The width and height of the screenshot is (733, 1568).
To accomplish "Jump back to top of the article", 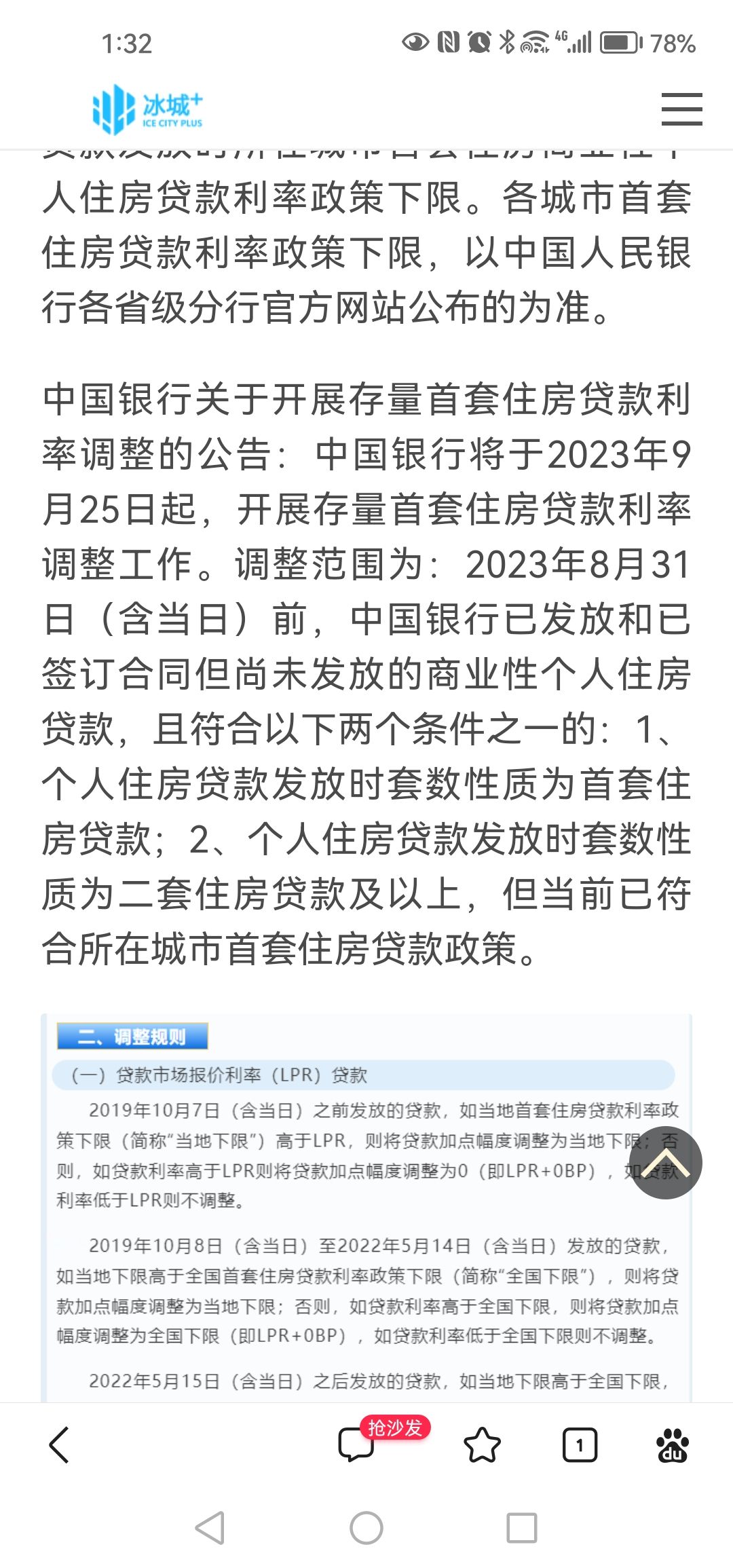I will point(665,1163).
